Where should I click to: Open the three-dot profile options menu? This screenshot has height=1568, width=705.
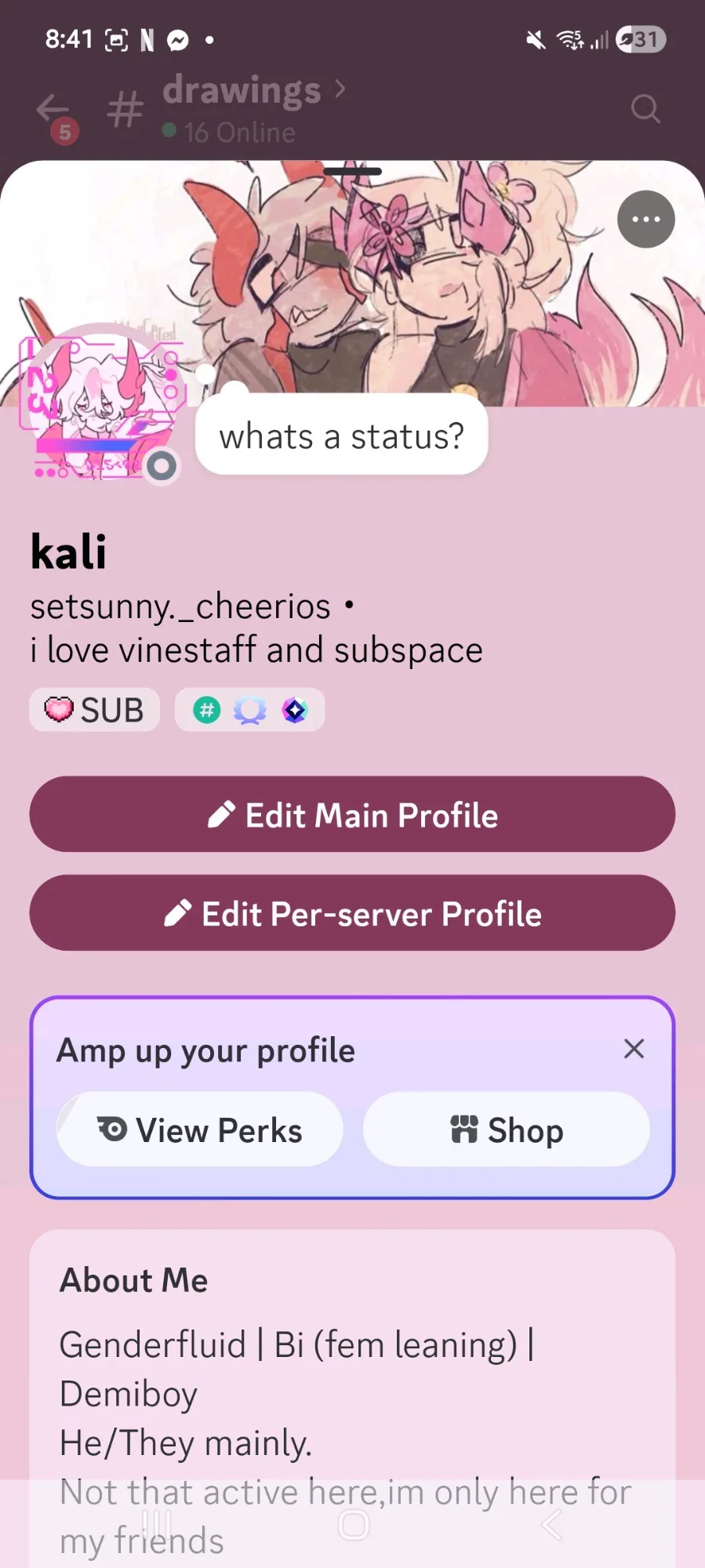pos(645,220)
